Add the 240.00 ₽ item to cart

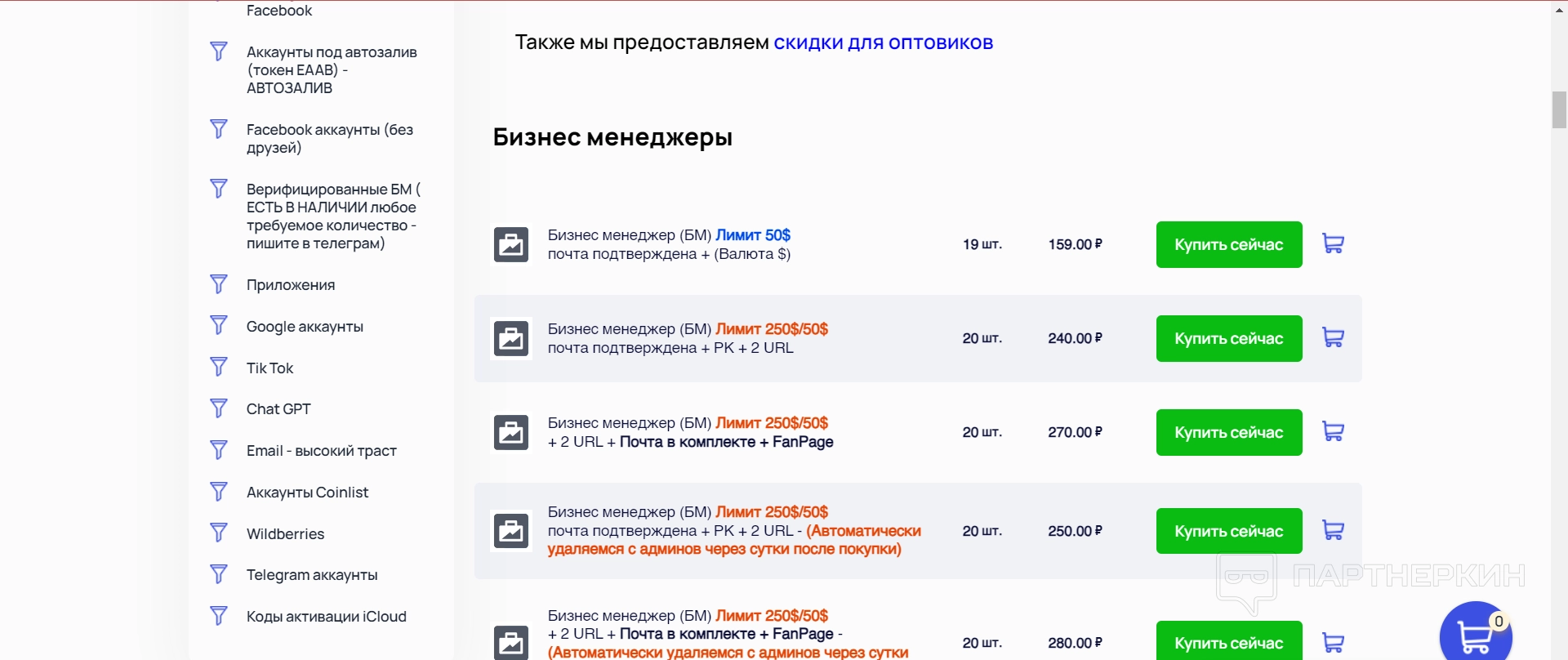click(x=1333, y=337)
